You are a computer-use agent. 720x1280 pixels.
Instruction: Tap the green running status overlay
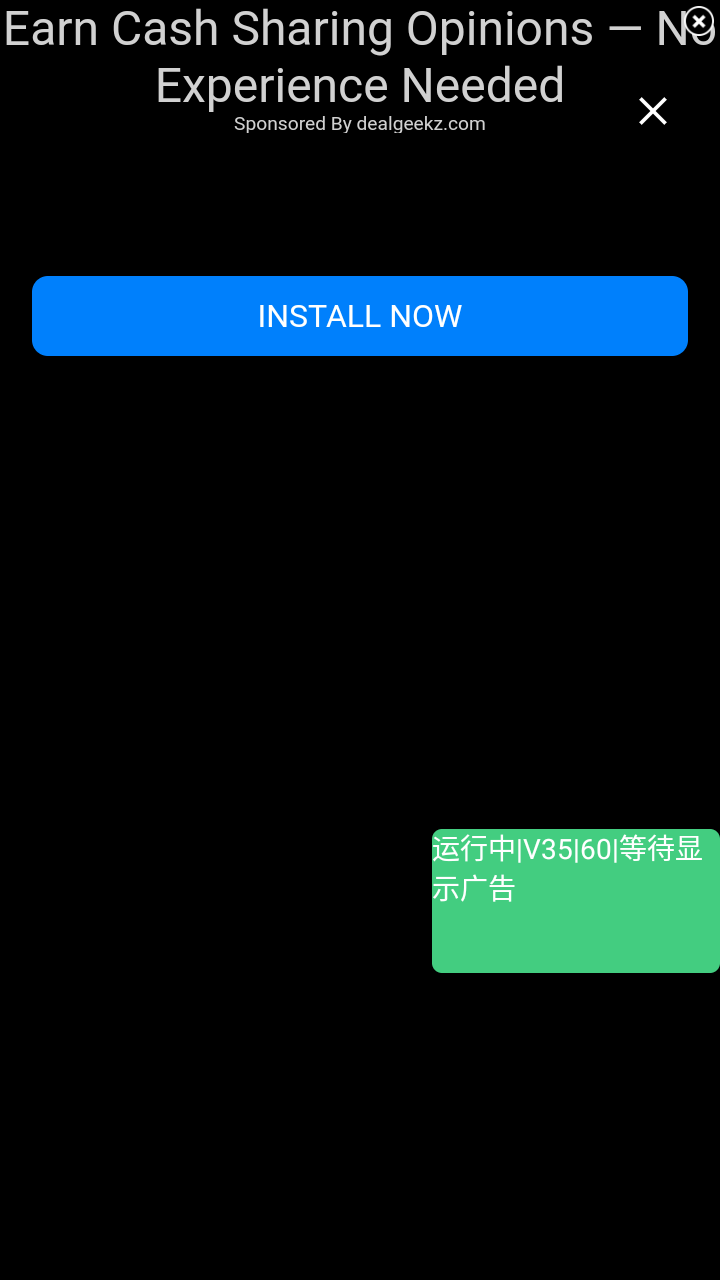click(x=575, y=900)
